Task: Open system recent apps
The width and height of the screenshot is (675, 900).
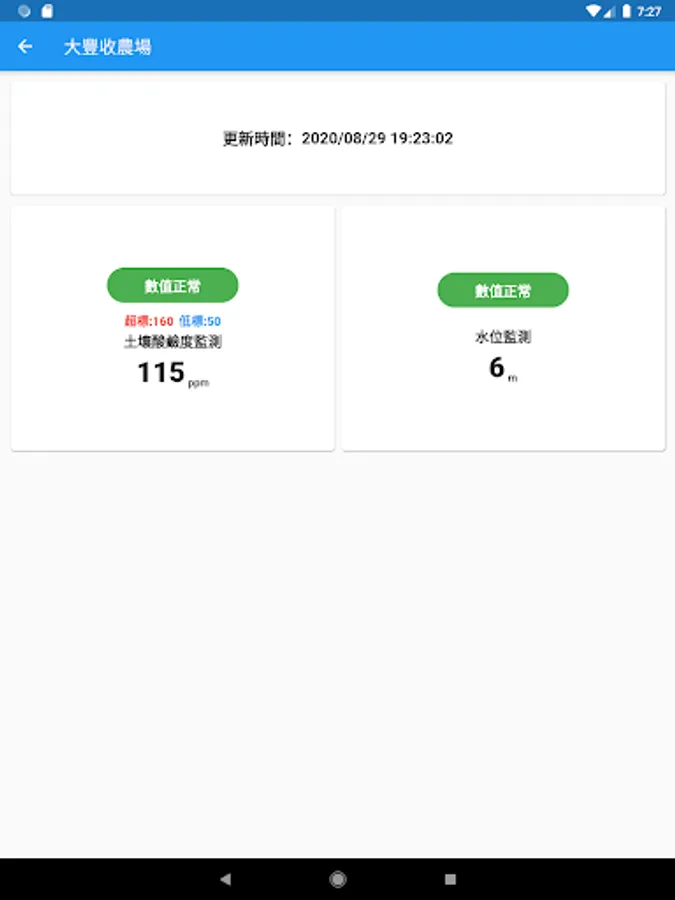Action: click(x=450, y=879)
